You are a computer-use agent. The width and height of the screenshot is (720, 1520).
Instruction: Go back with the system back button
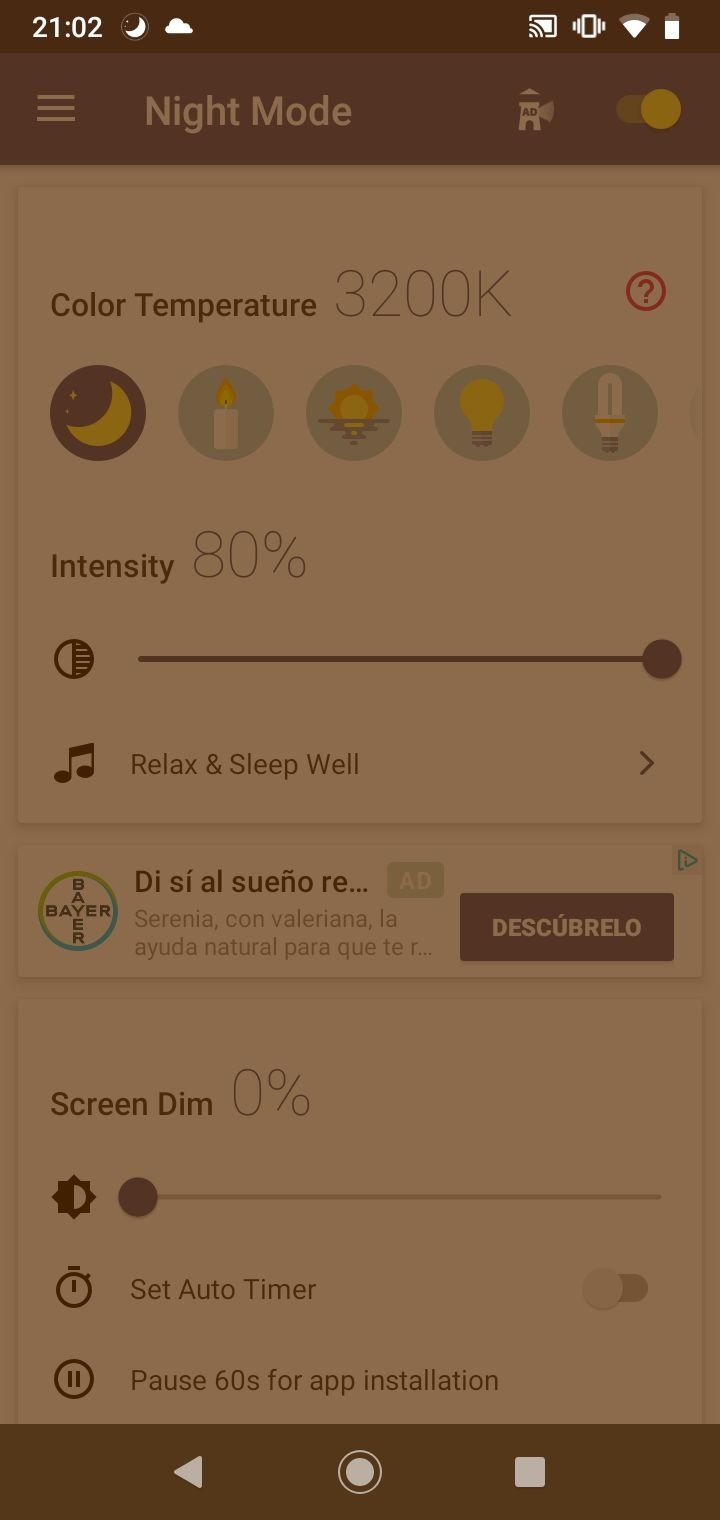[188, 1472]
